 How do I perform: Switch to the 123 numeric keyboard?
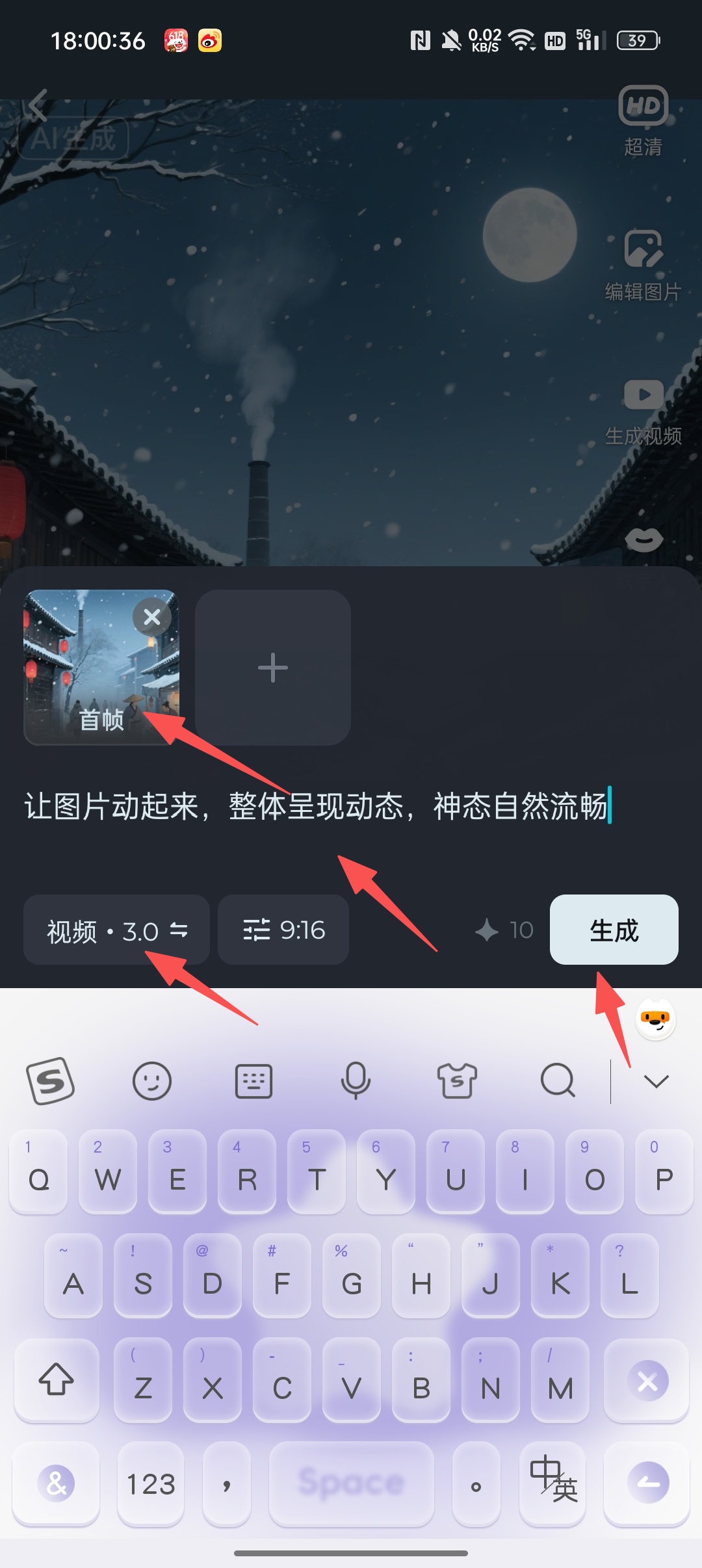(151, 1484)
